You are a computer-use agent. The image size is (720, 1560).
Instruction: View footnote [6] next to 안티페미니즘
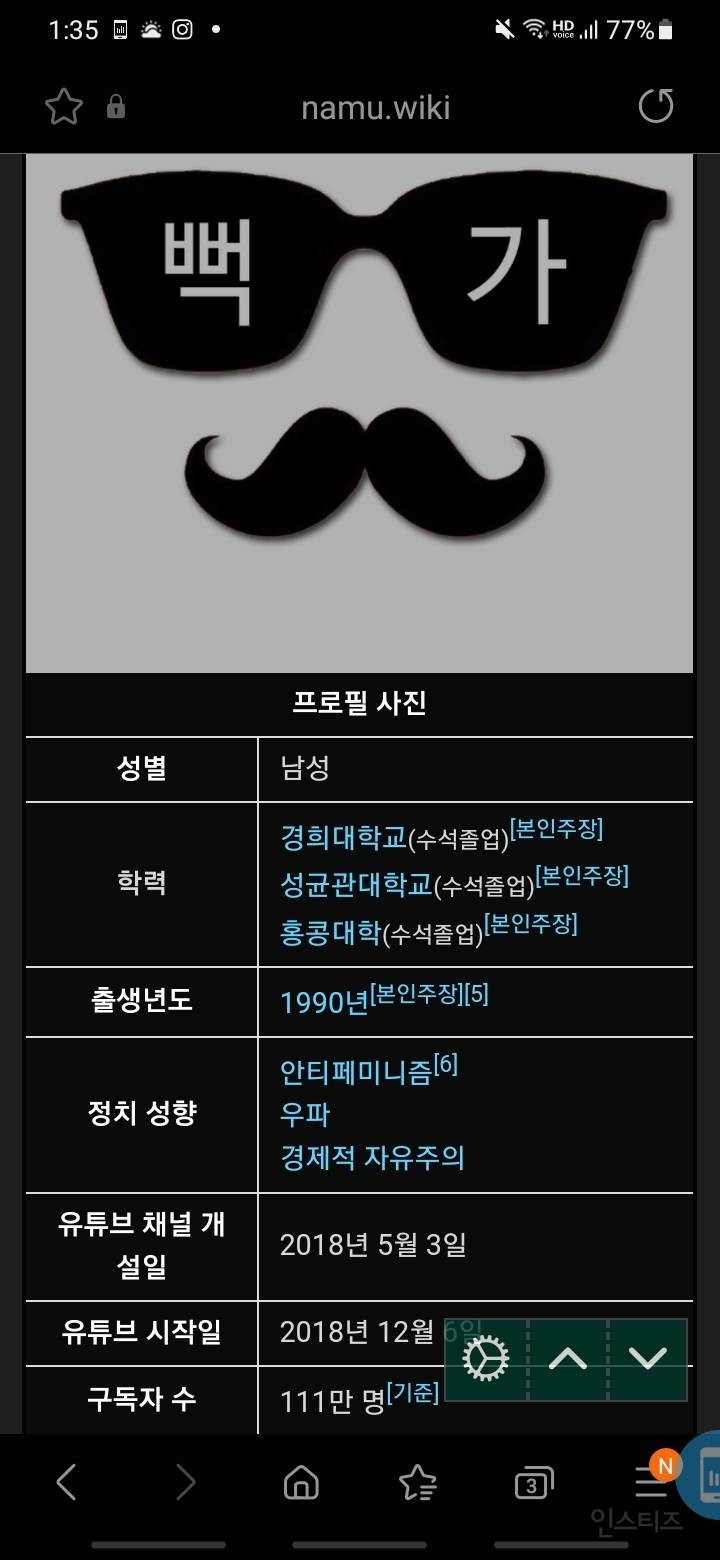click(x=446, y=1065)
